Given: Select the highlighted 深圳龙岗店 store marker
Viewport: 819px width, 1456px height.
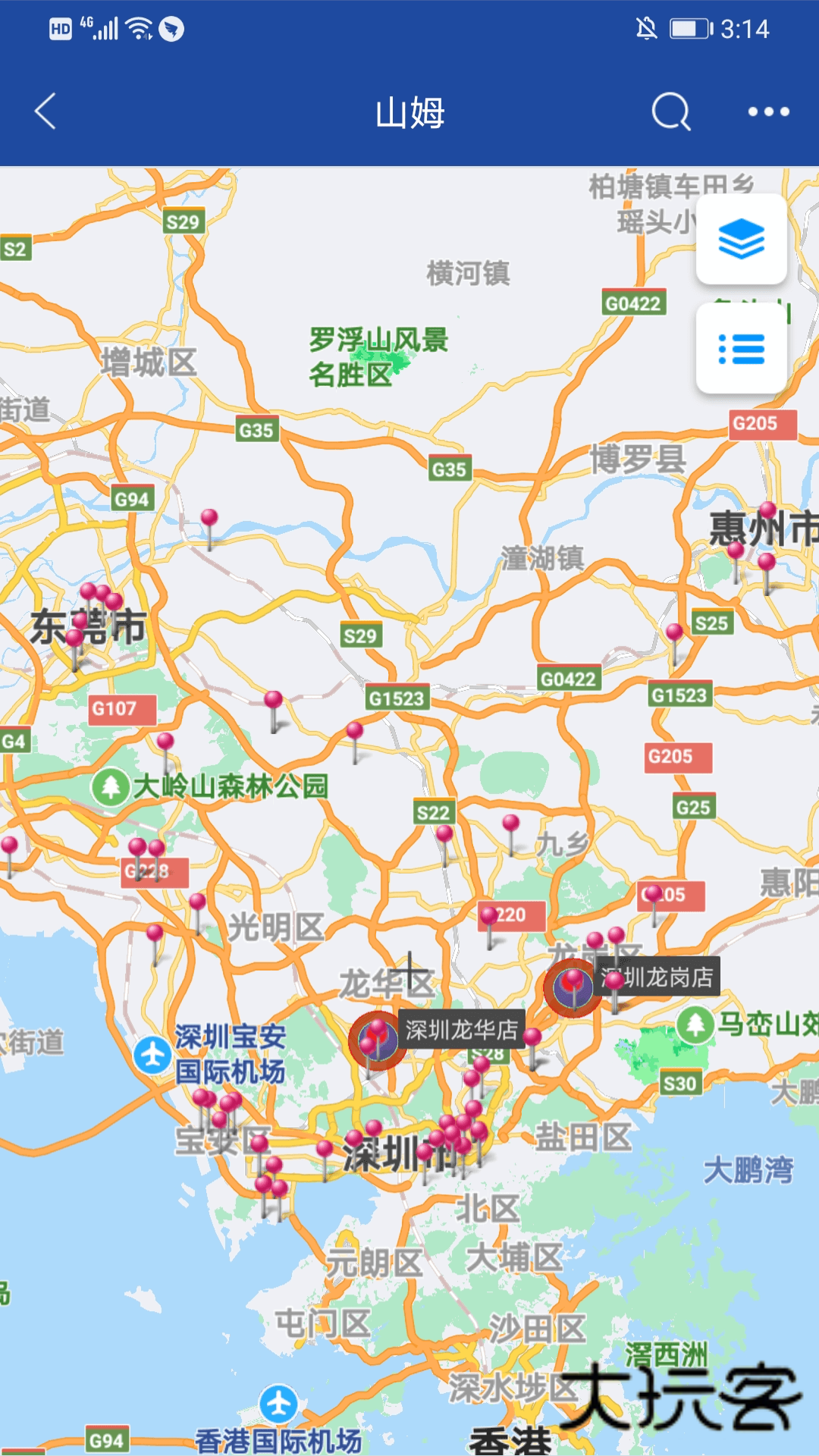Looking at the screenshot, I should click(x=573, y=987).
